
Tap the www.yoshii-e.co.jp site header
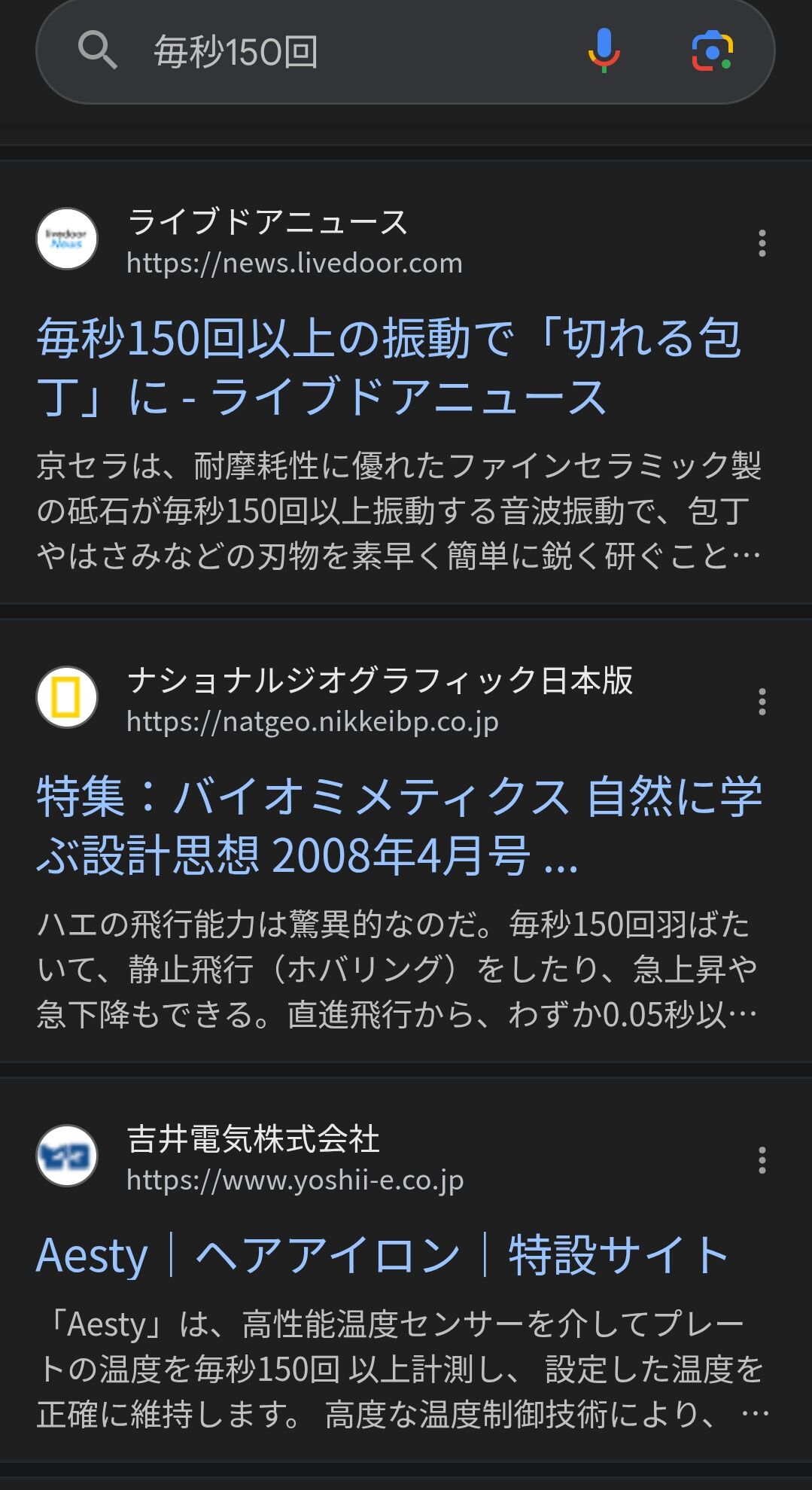pyautogui.click(x=251, y=1158)
